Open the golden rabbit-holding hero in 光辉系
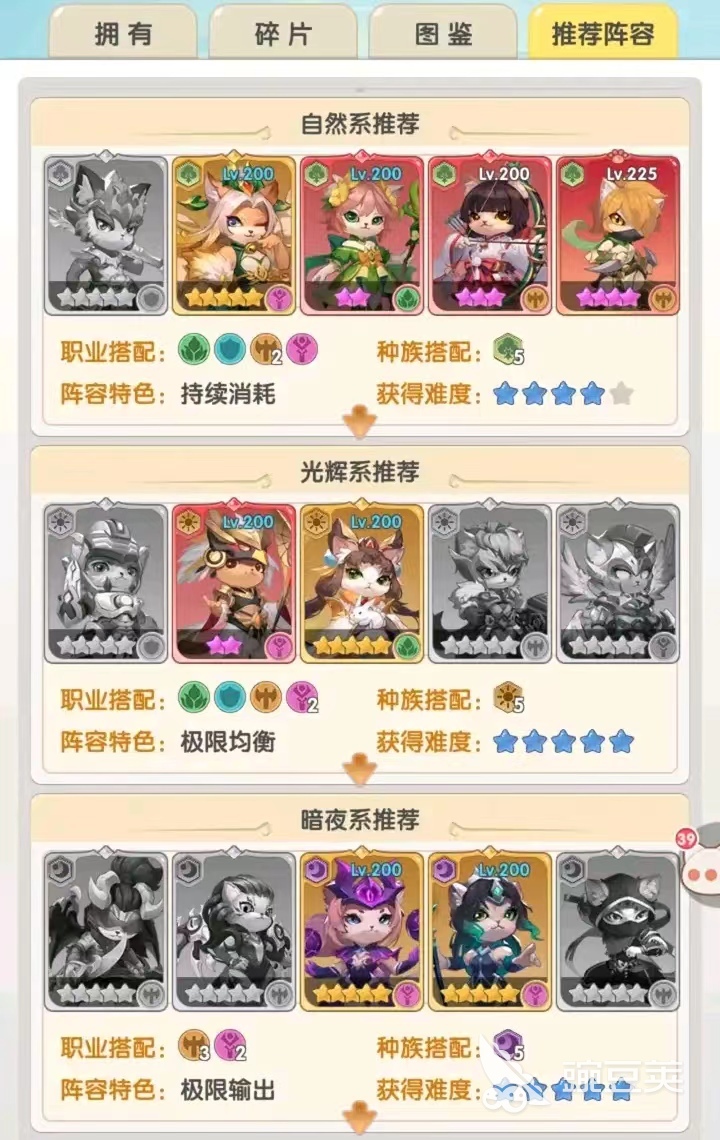720x1140 pixels. tap(362, 583)
